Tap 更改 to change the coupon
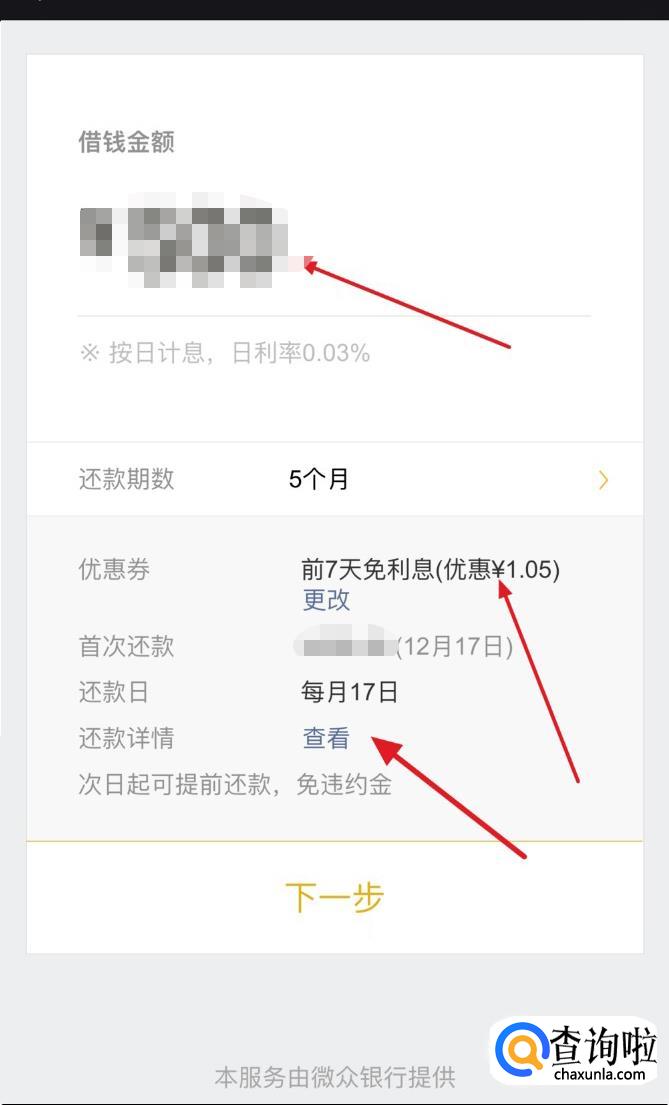The height and width of the screenshot is (1105, 669). [x=326, y=600]
